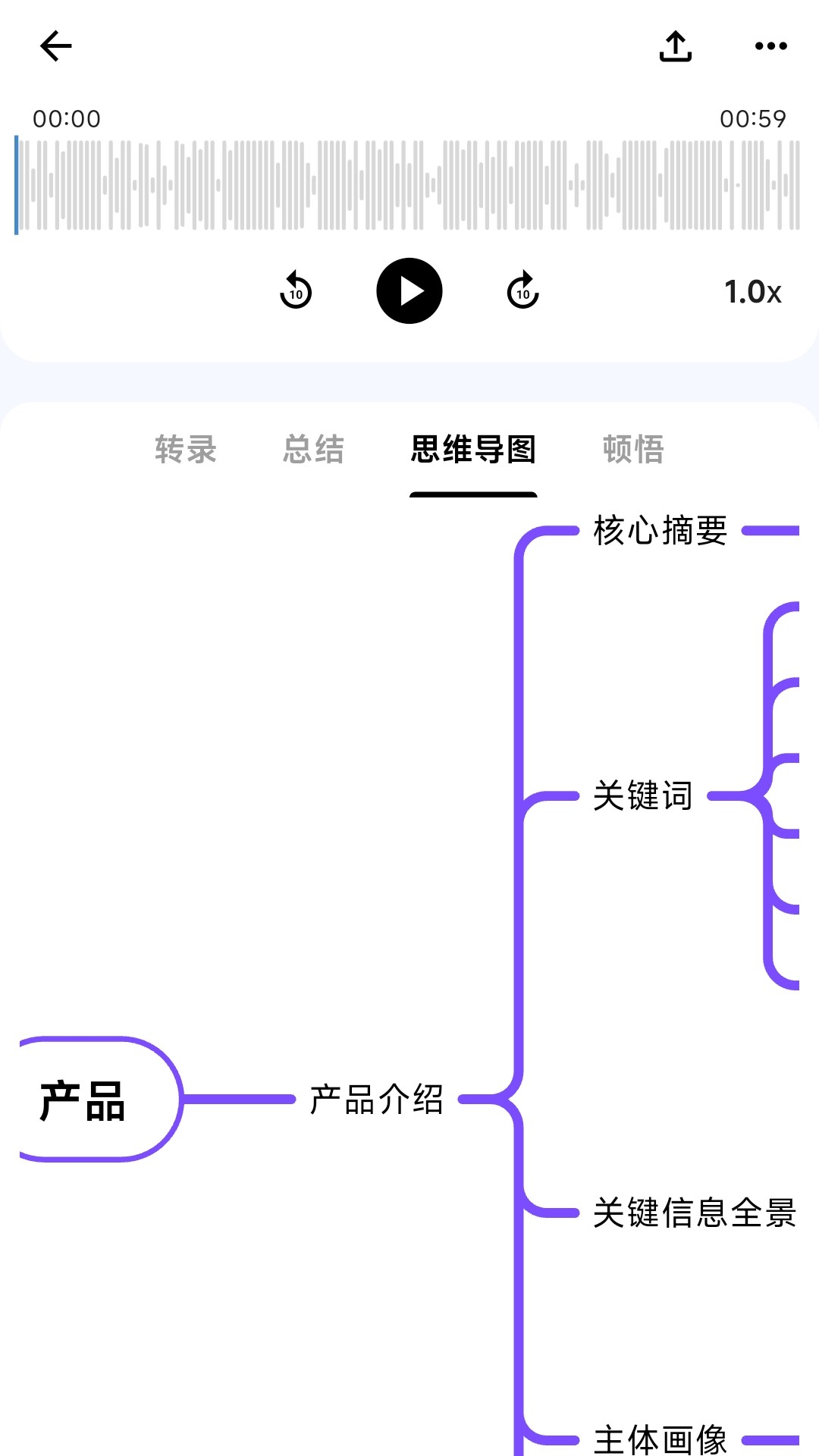This screenshot has height=1456, width=819.
Task: Expand the 核心摘要 node
Action: tap(660, 532)
